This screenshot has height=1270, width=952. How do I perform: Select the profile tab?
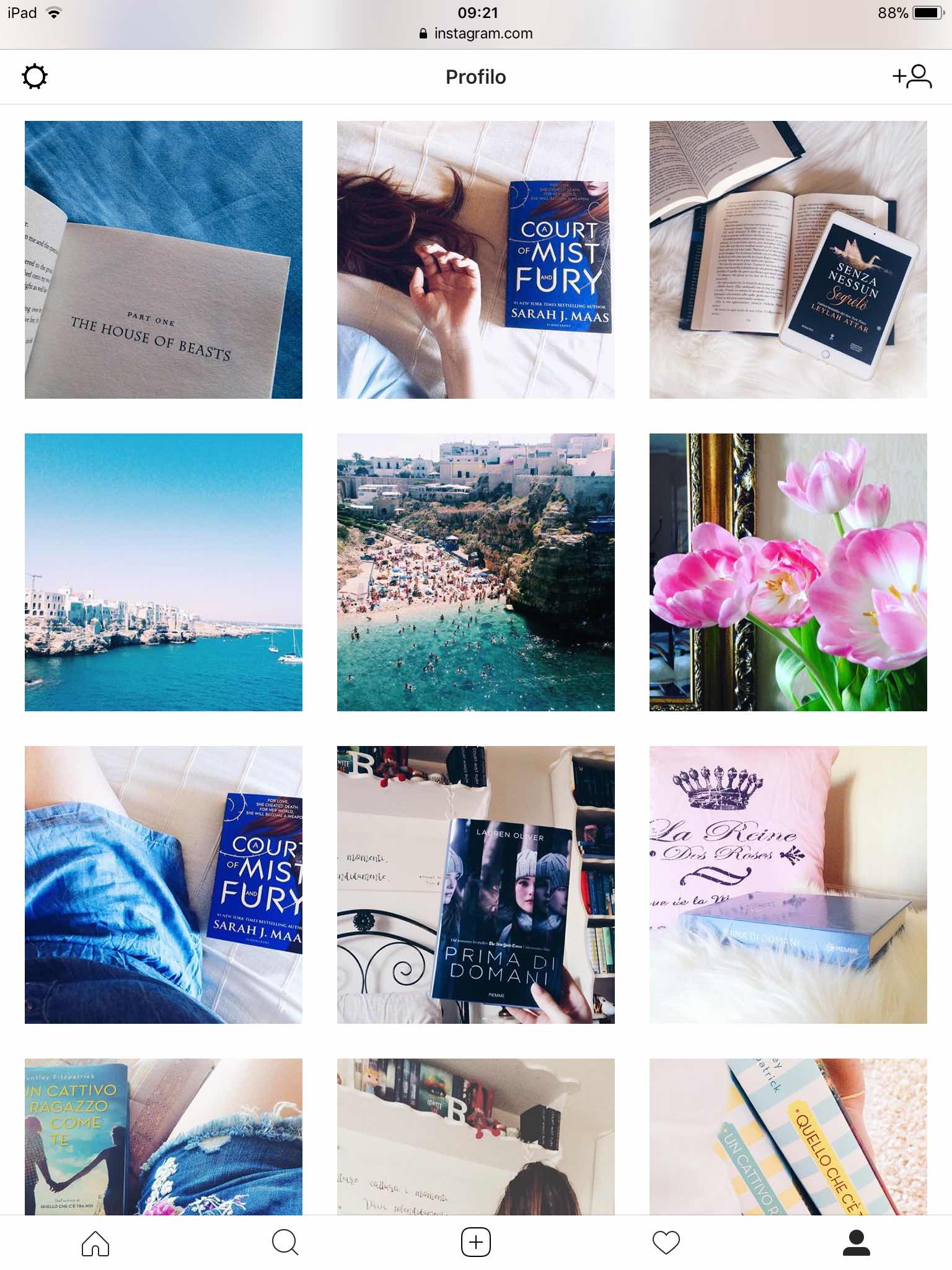(x=857, y=1243)
